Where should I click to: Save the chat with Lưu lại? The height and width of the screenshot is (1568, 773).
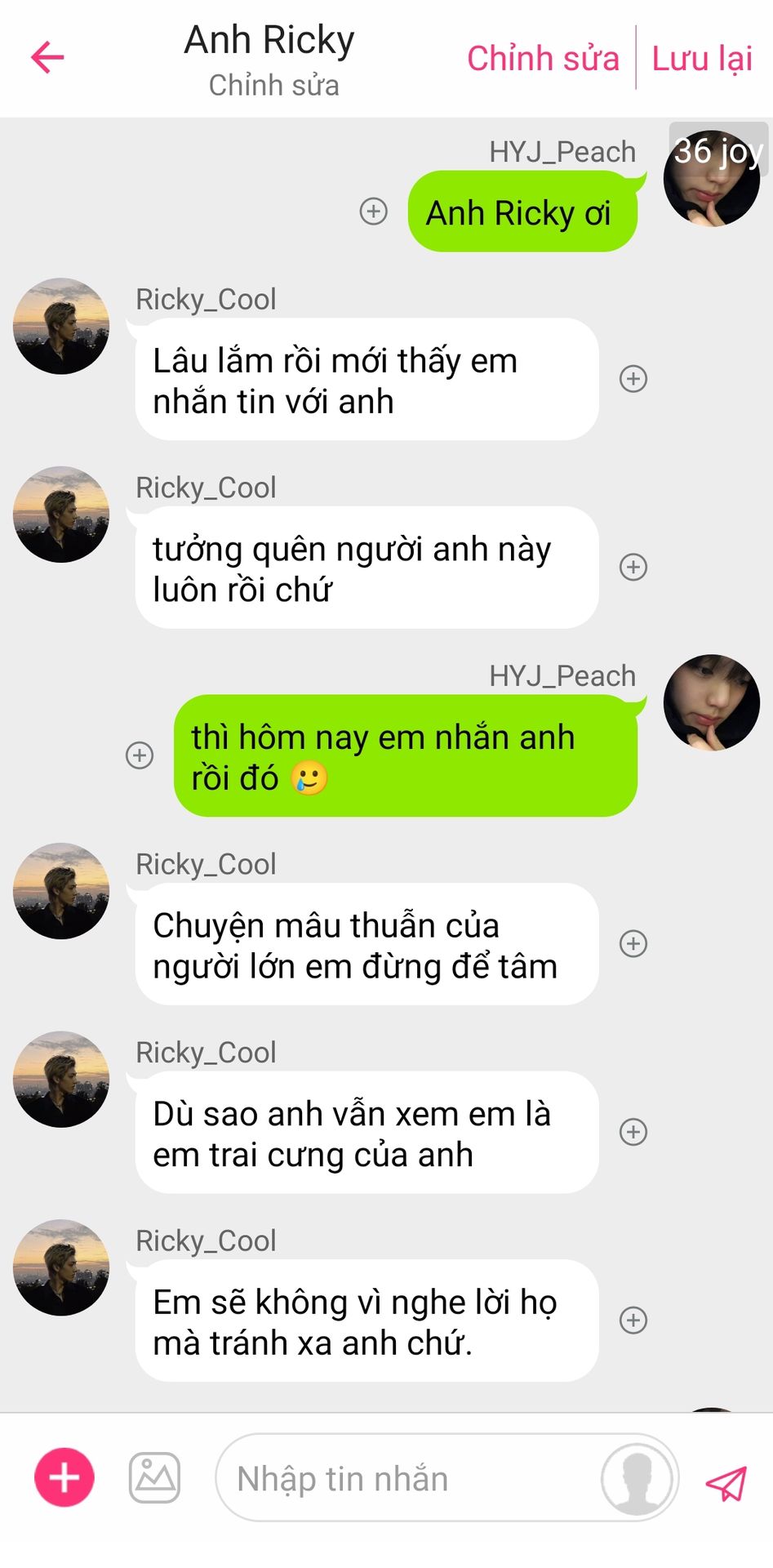pos(702,59)
